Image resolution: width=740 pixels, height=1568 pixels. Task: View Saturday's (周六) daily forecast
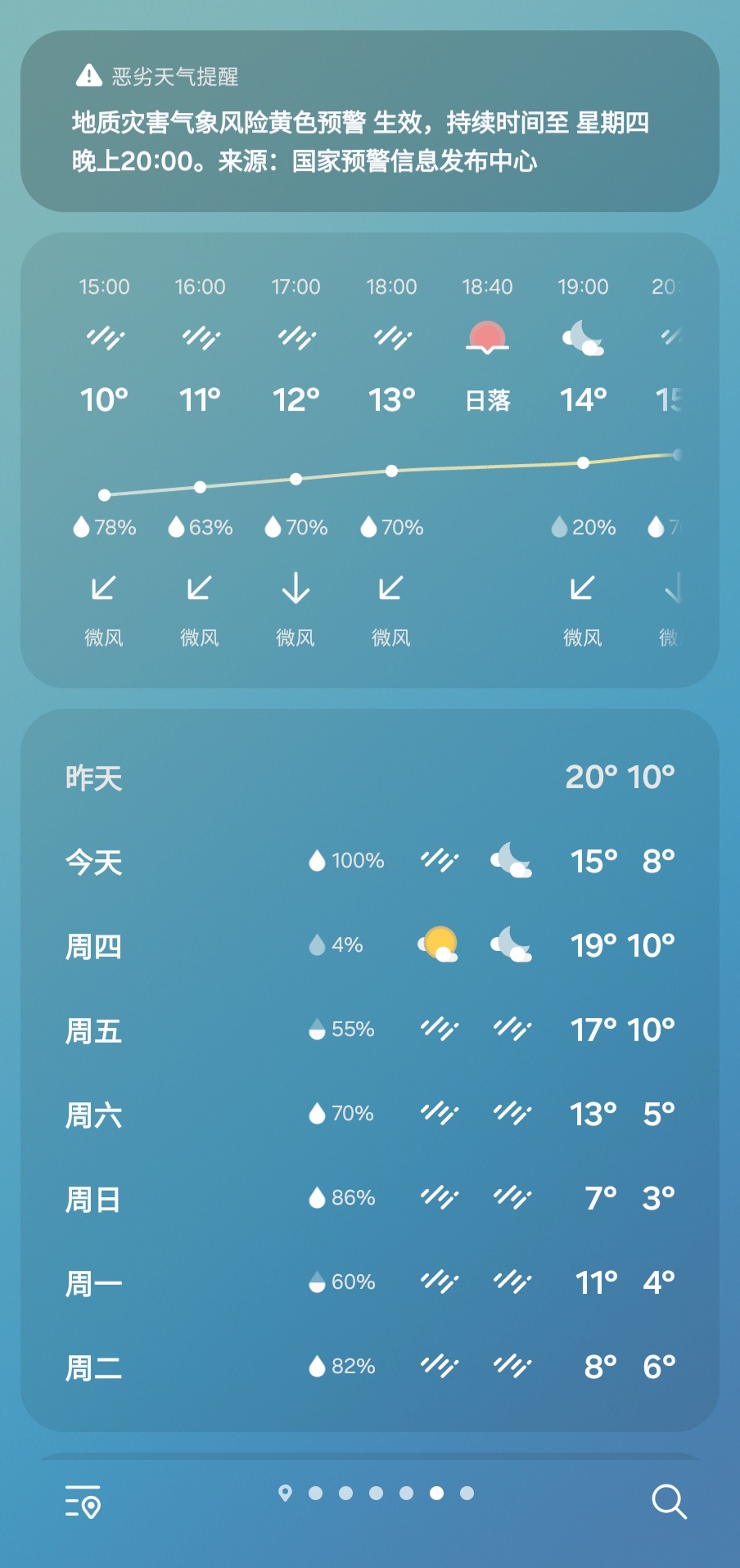(x=370, y=1115)
